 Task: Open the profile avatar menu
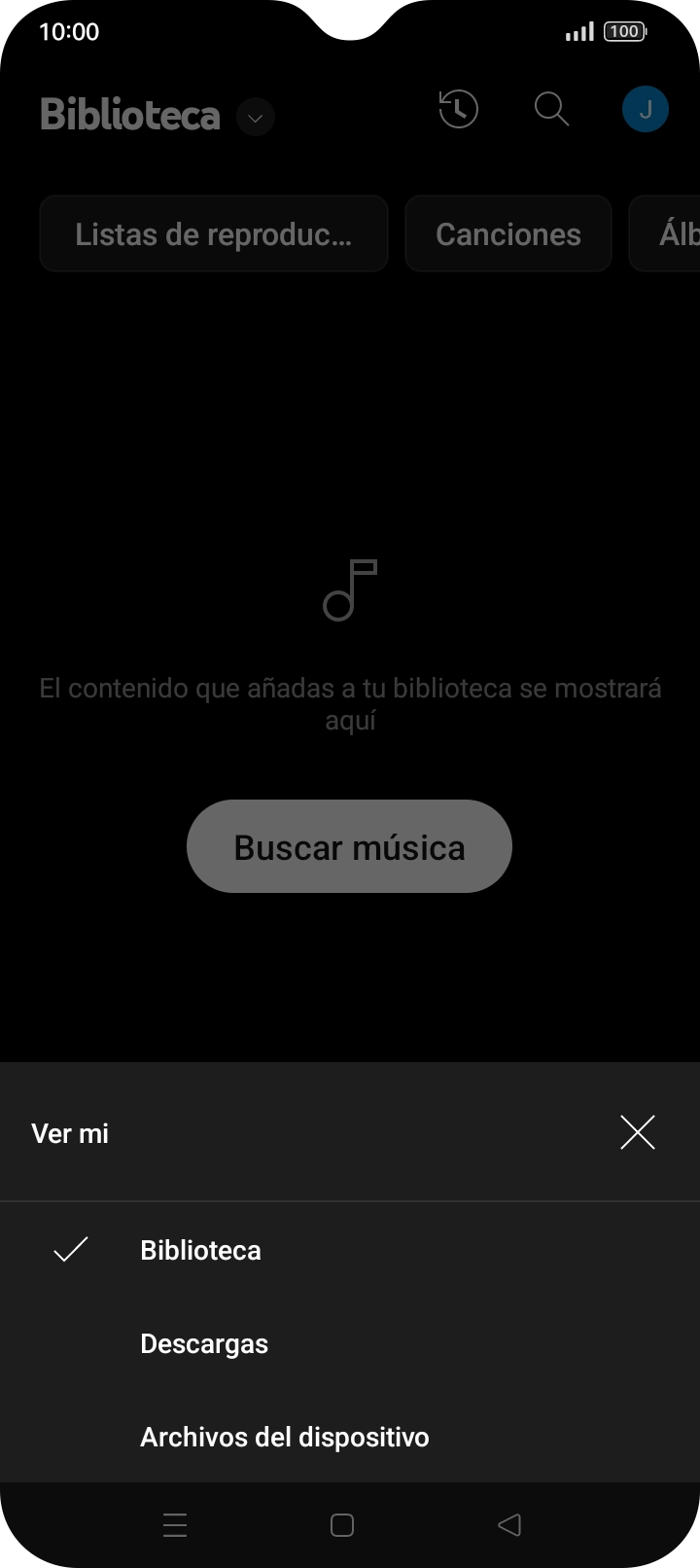point(645,109)
